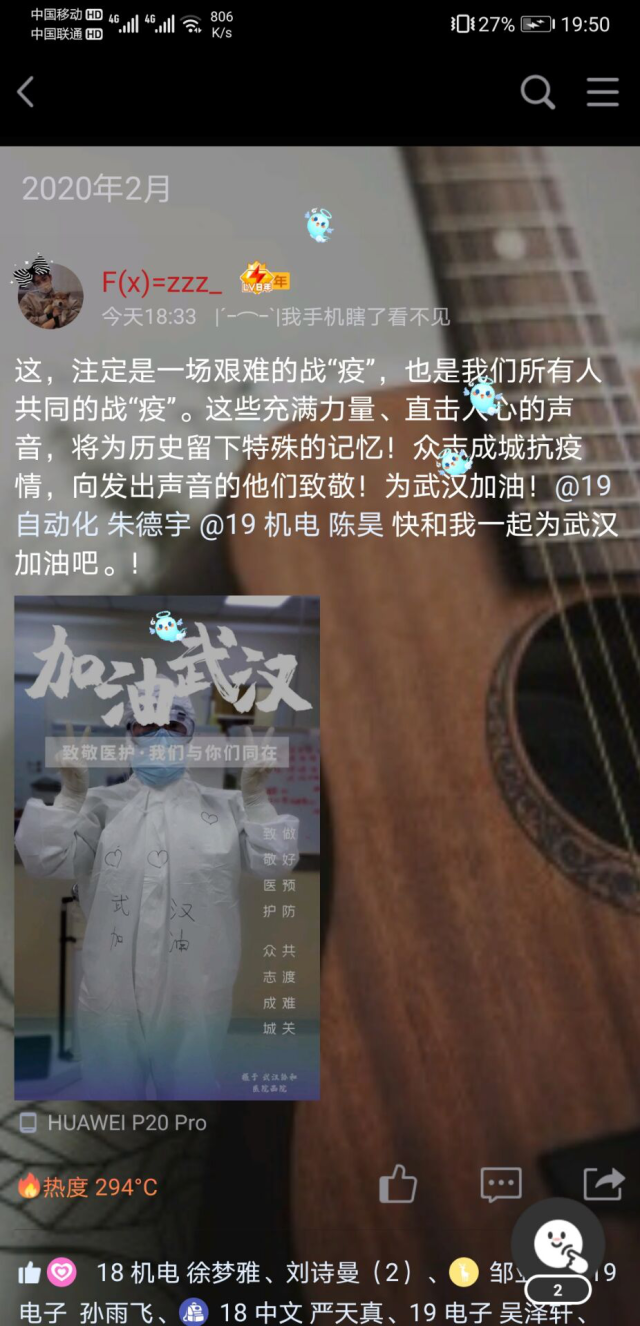Open mention @19 机电 陈昊
This screenshot has height=1326, width=640.
coord(292,524)
